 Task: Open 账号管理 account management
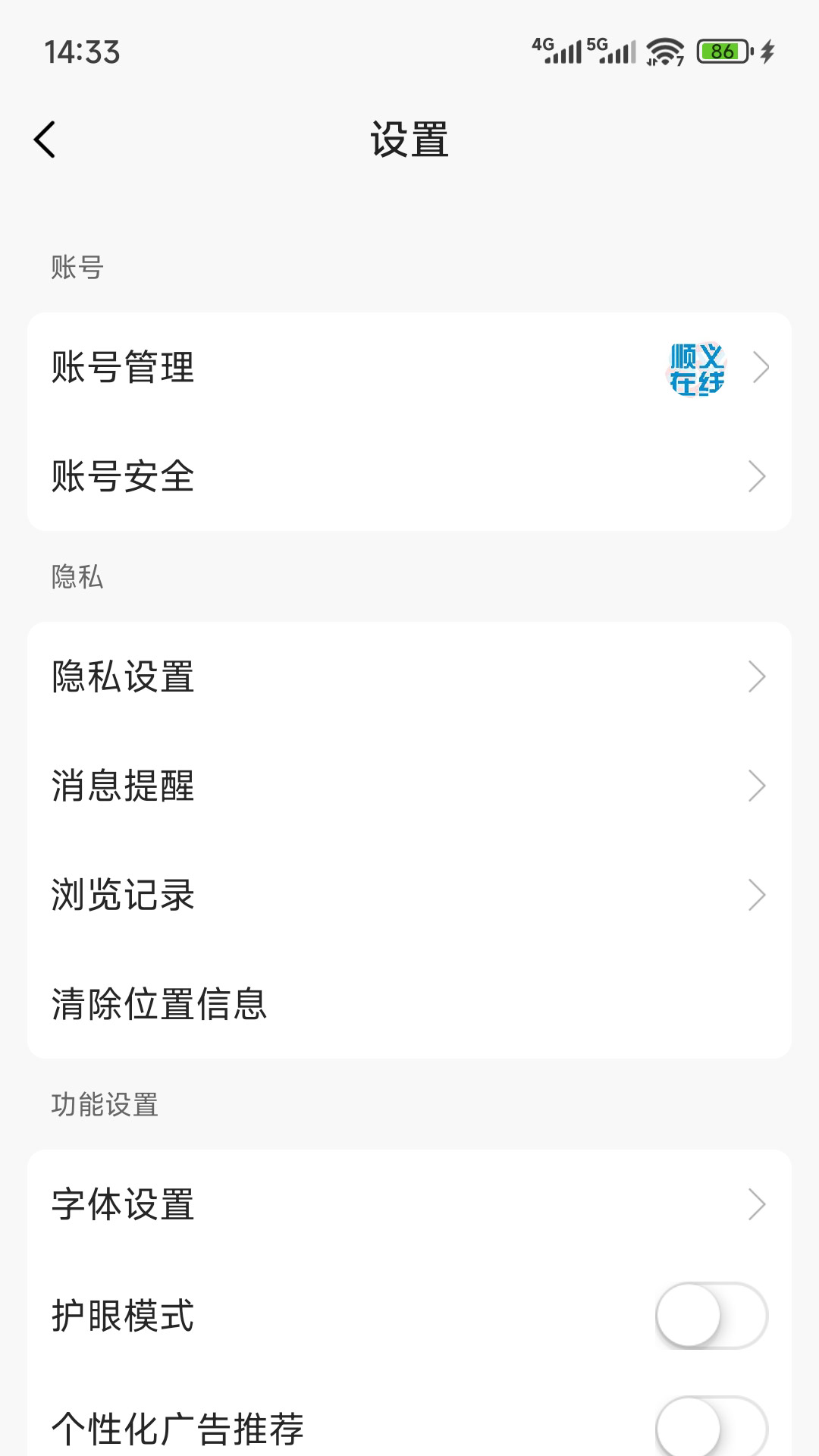[409, 368]
